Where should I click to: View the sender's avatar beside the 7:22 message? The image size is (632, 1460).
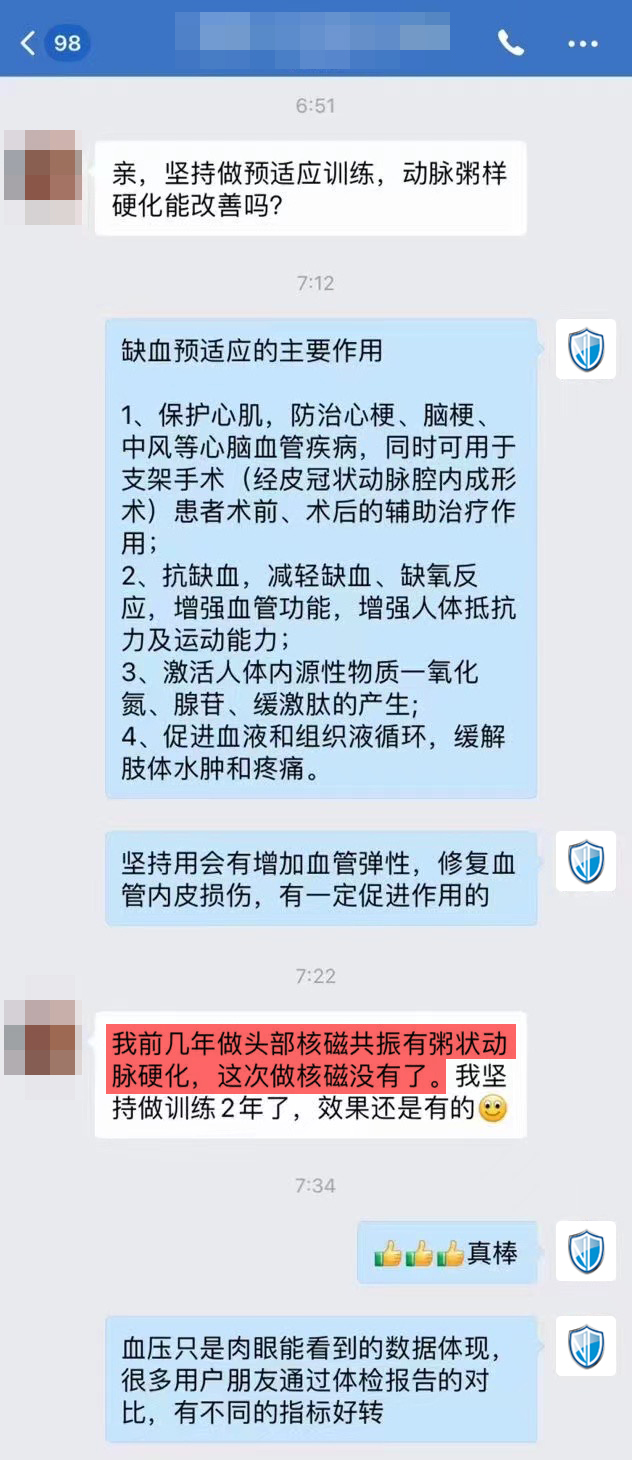42,1037
